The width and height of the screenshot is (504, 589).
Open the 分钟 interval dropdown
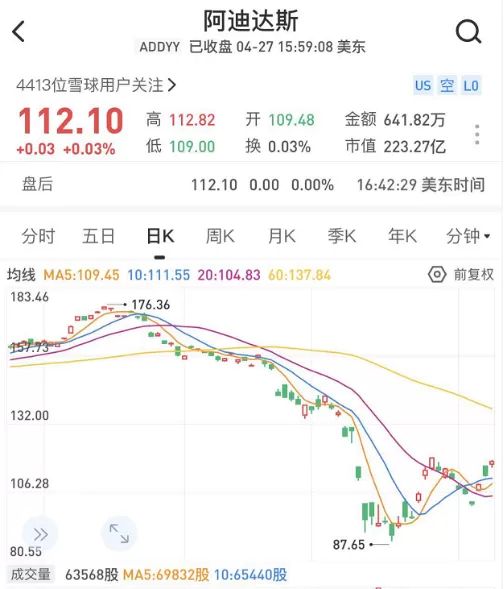pos(468,237)
